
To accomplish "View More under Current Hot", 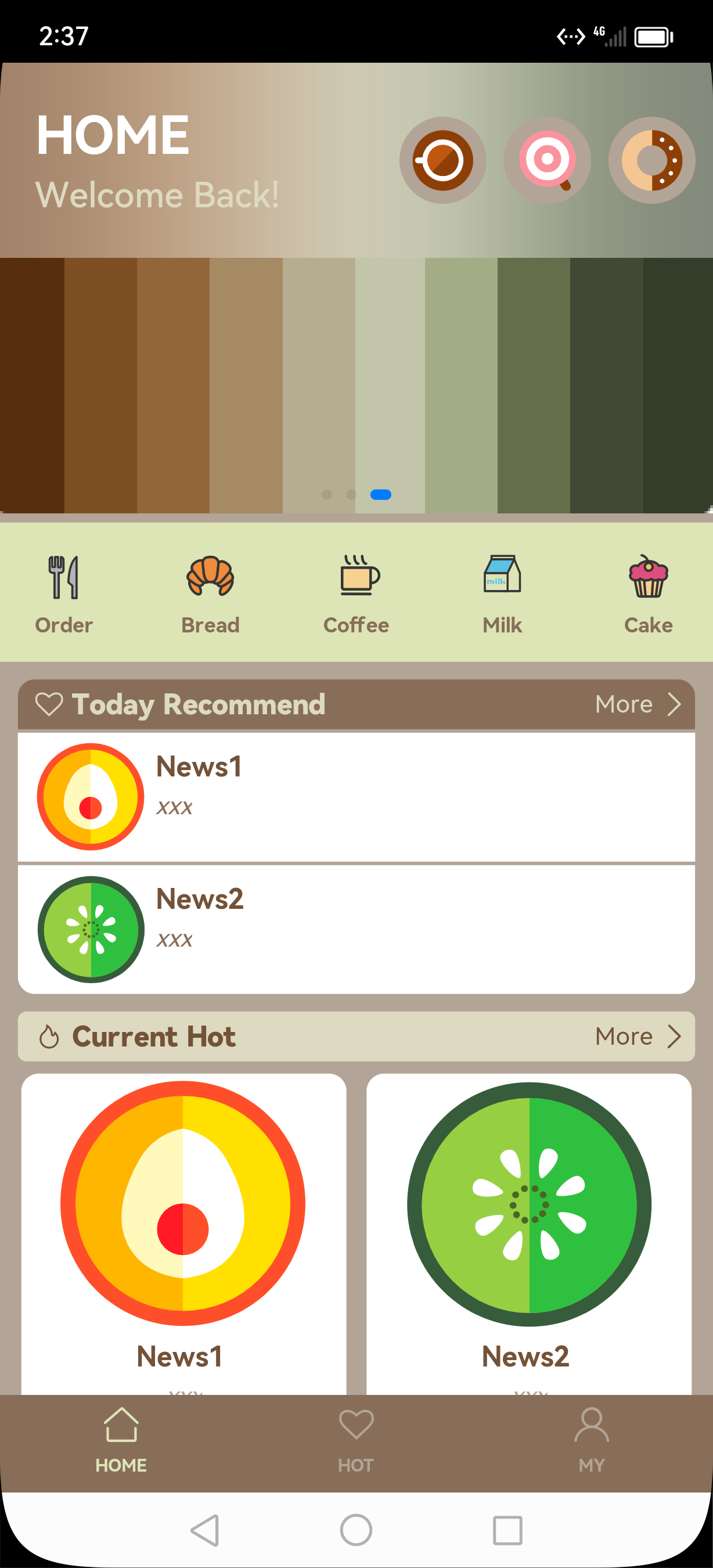I will click(638, 1037).
